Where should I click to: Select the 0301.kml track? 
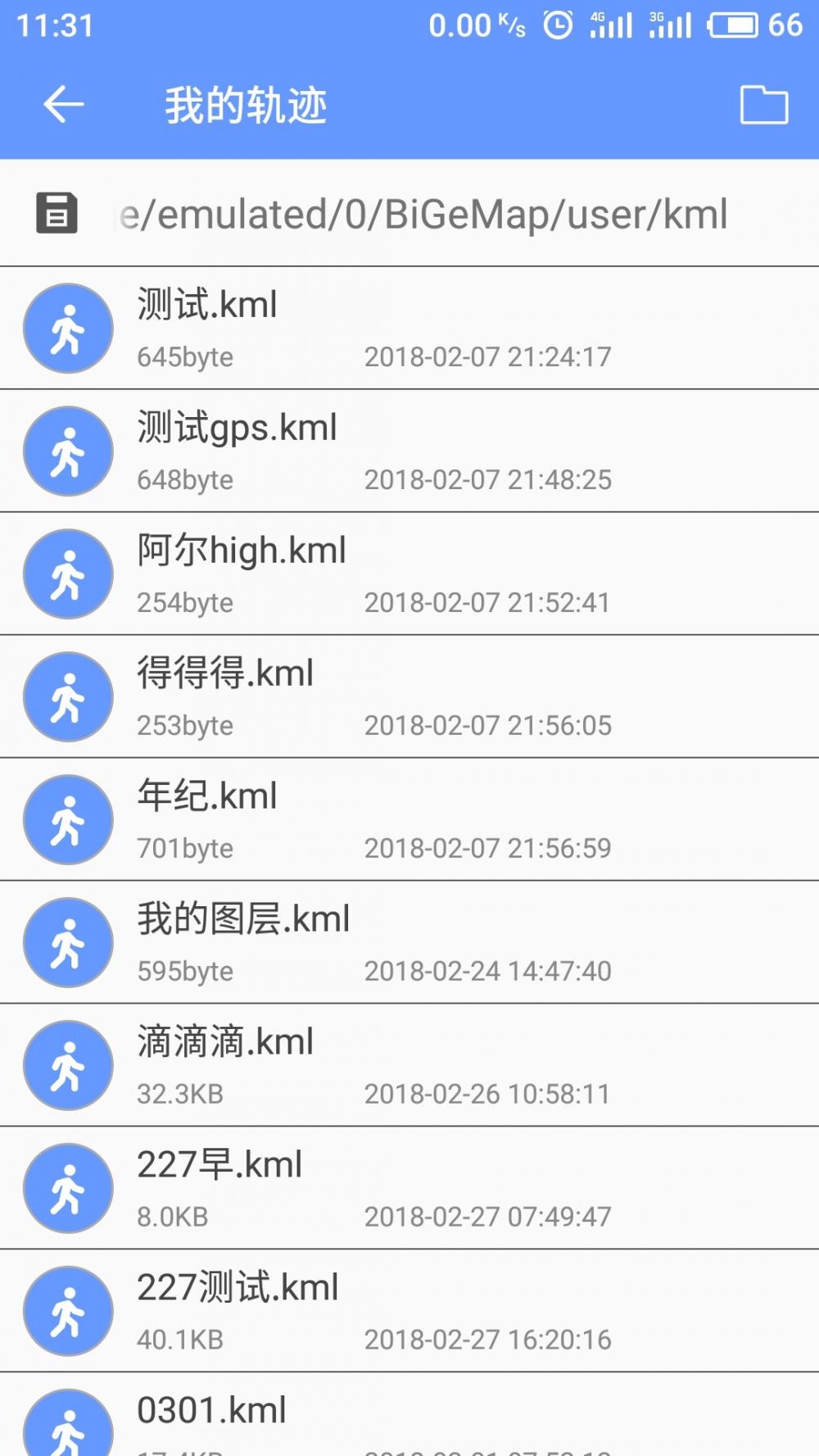coord(409,1417)
